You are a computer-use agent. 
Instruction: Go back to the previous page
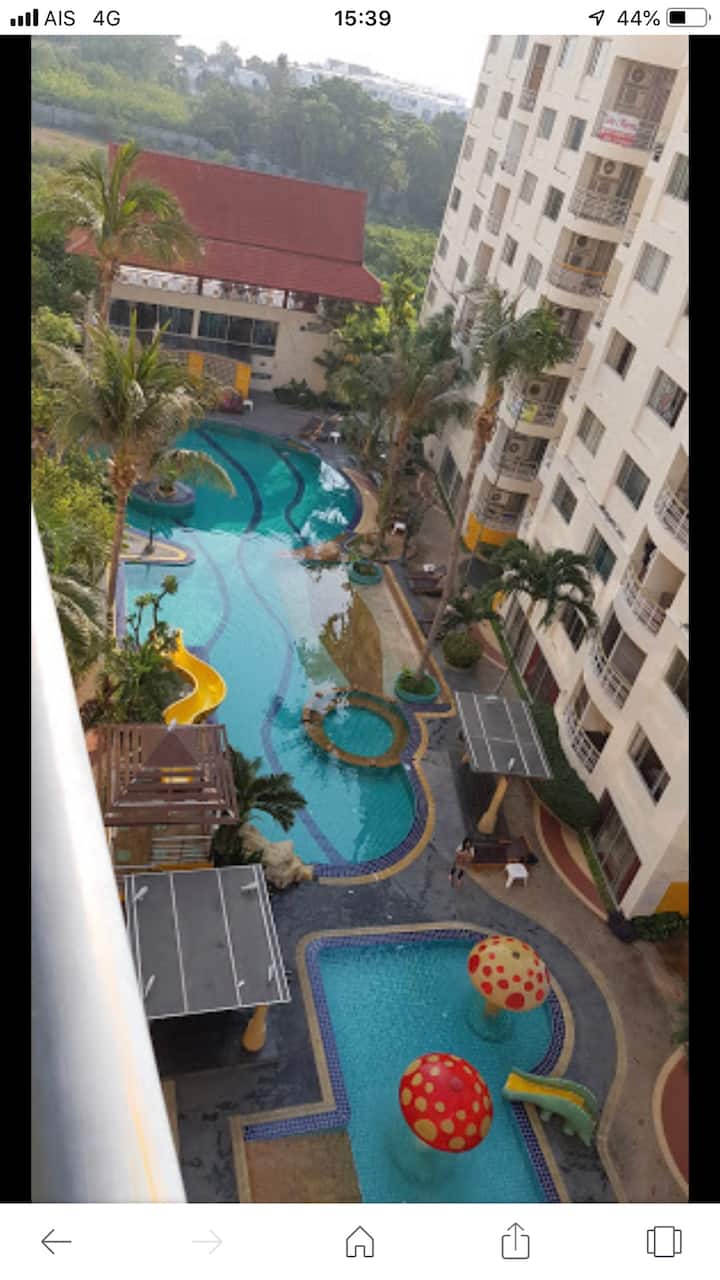point(56,1242)
